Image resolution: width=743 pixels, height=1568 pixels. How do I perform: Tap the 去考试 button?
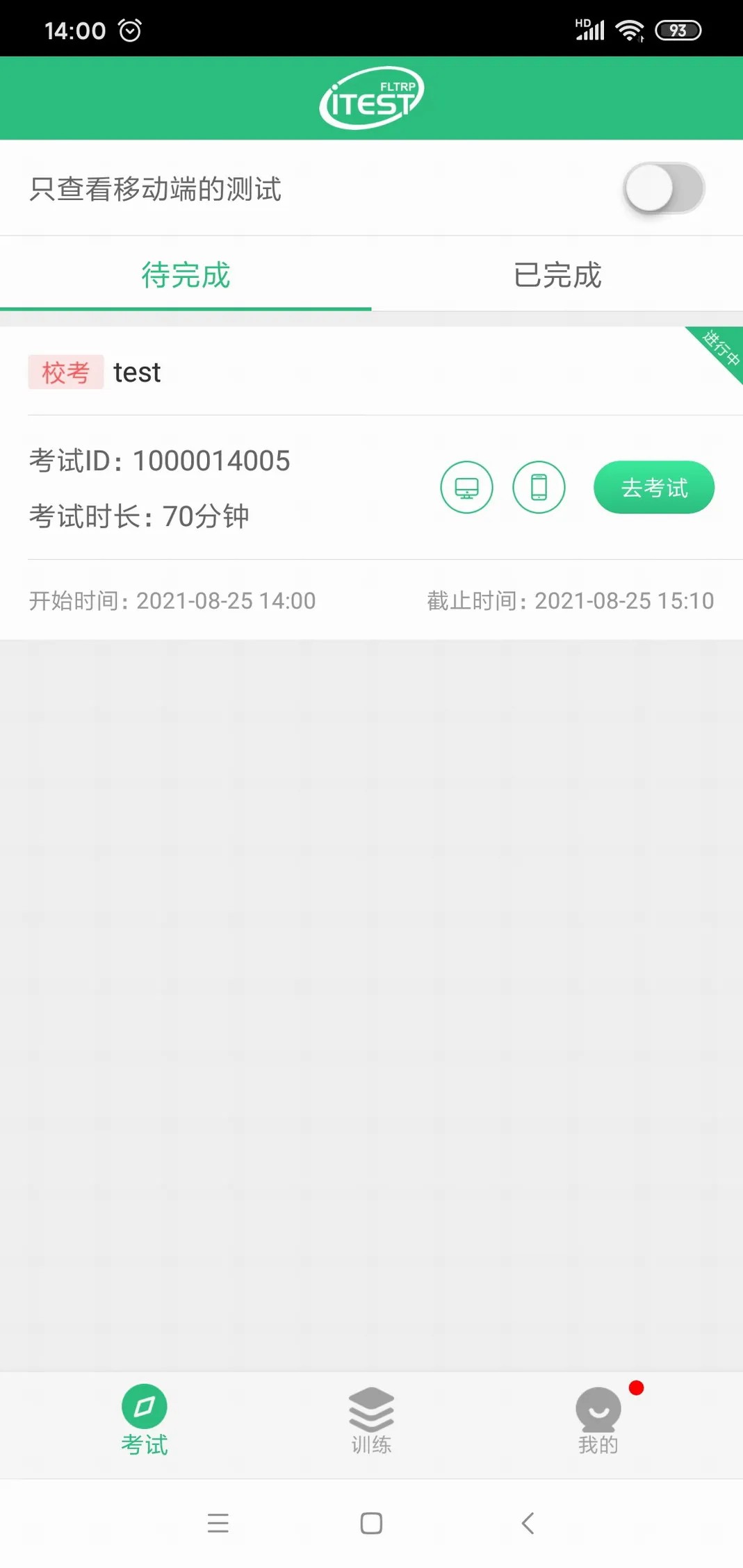pyautogui.click(x=653, y=488)
